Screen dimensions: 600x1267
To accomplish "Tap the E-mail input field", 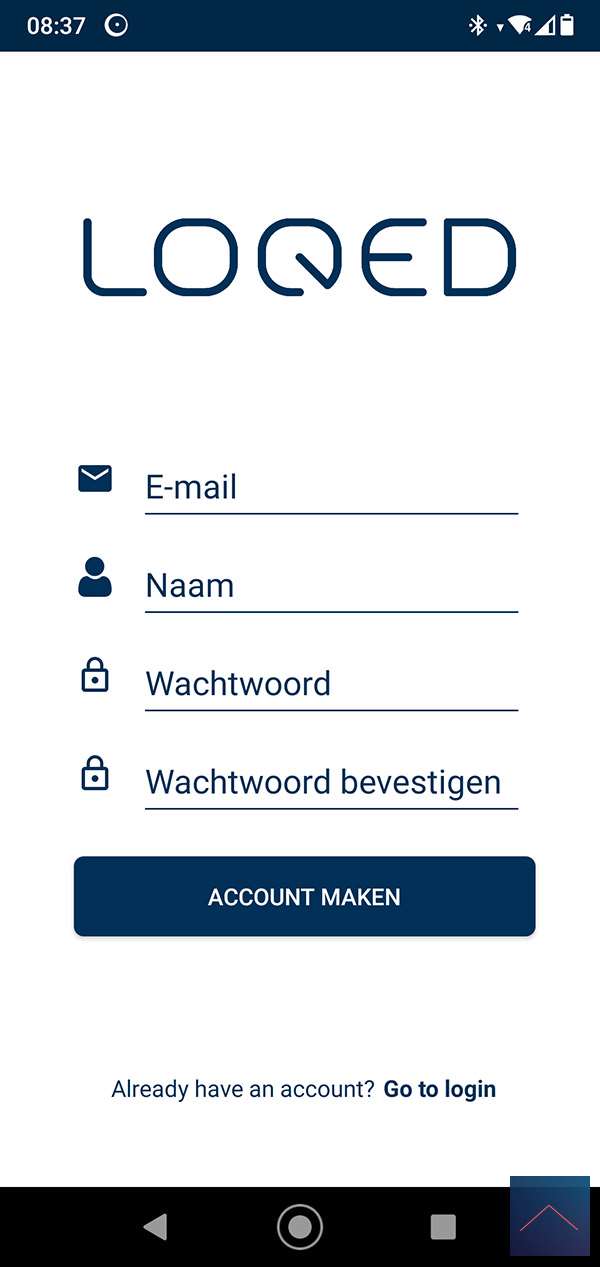I will [x=330, y=487].
